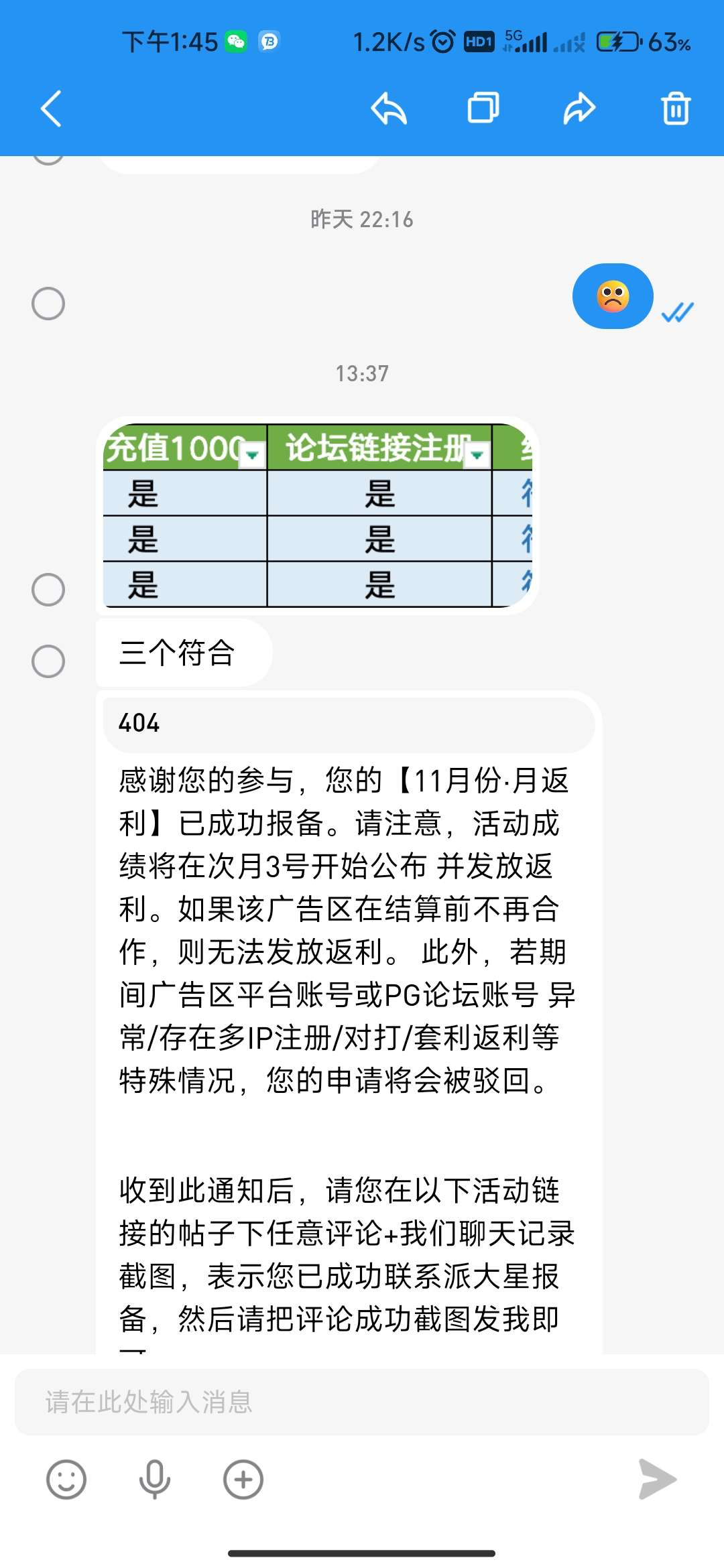Select the spreadsheet image message
Viewport: 724px width, 1568px height.
pos(48,590)
